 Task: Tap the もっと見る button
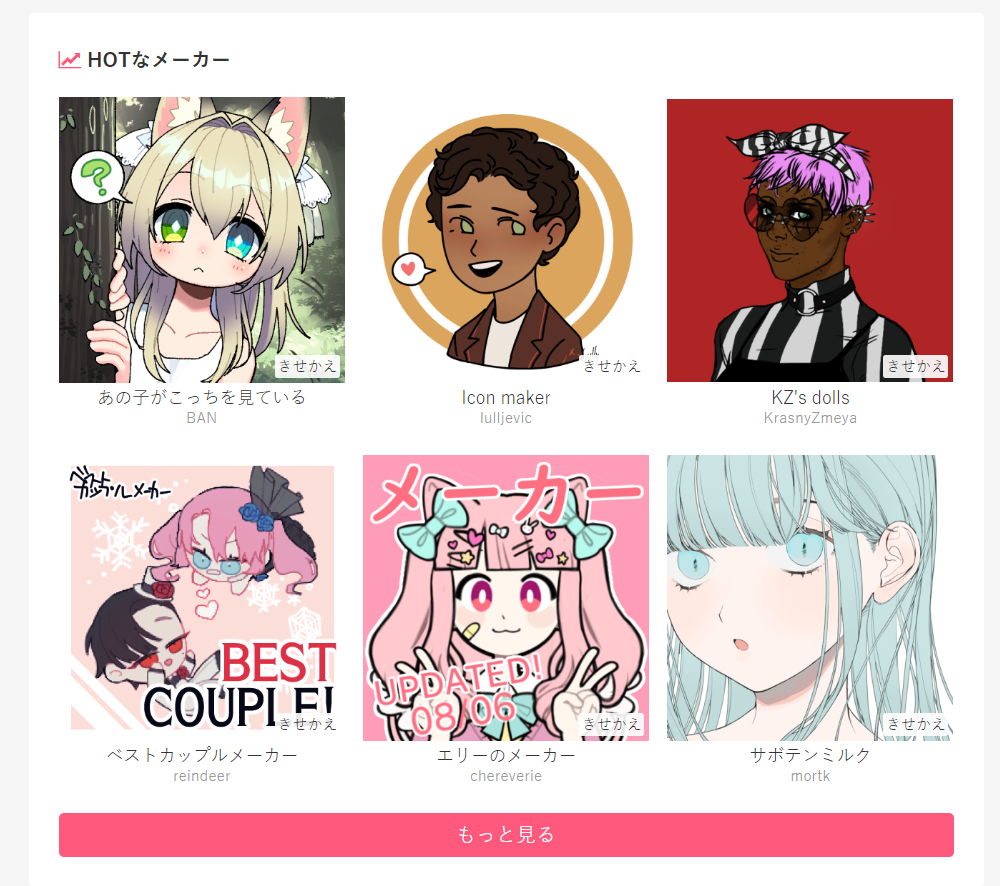[x=506, y=835]
